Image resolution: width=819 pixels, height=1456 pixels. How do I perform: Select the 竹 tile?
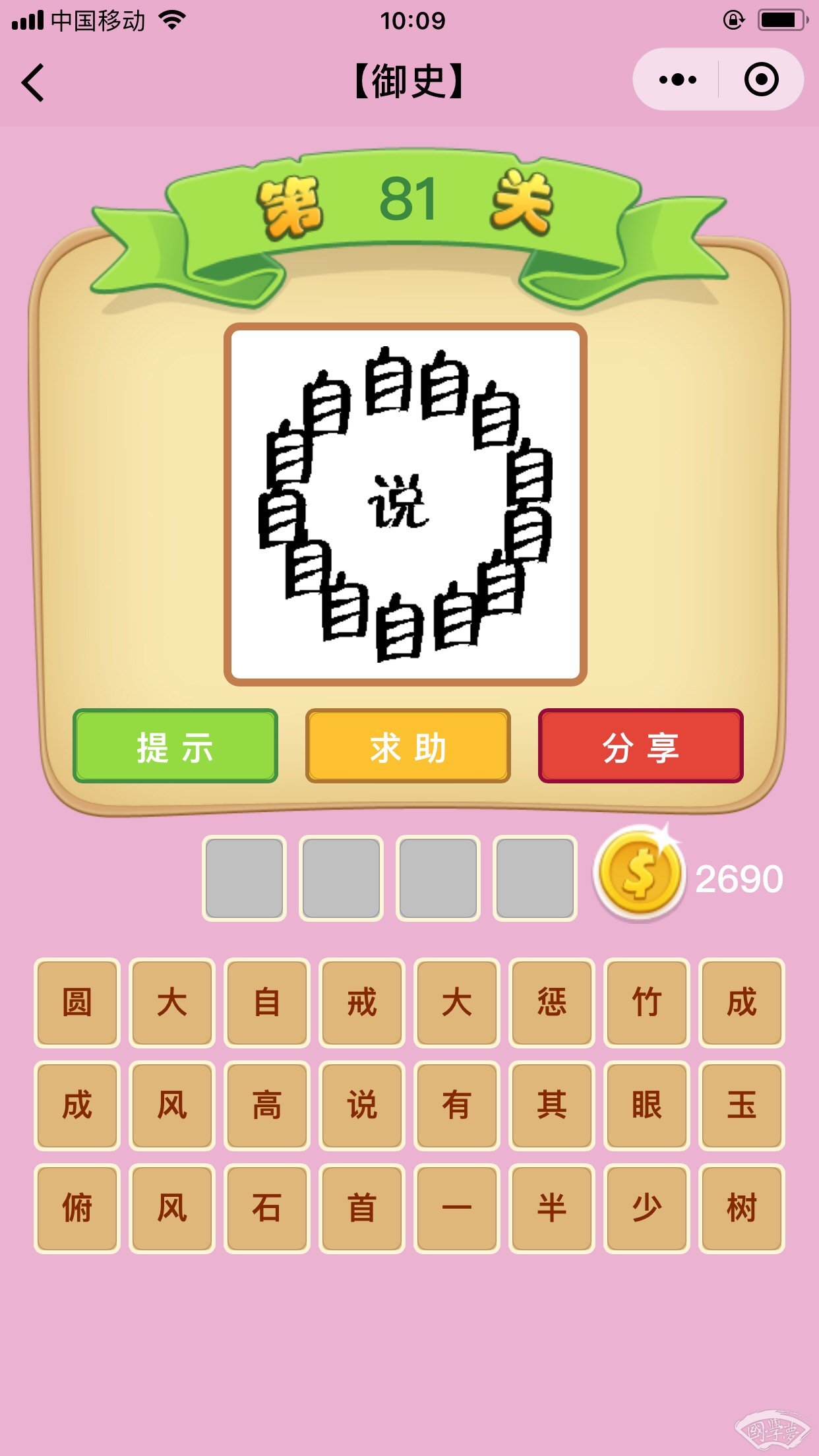click(647, 1003)
